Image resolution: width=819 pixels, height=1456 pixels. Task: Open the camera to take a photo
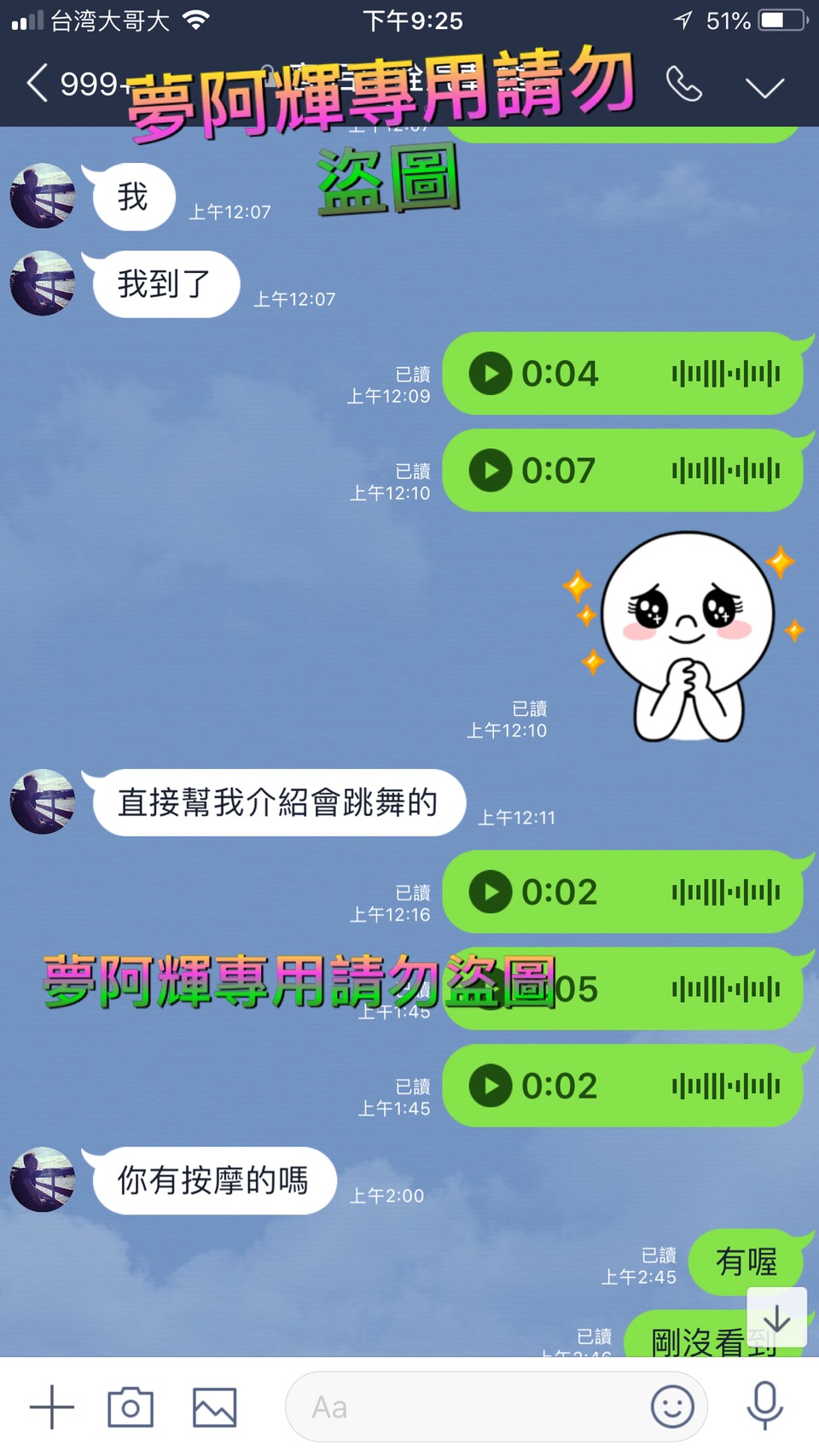point(131,1406)
